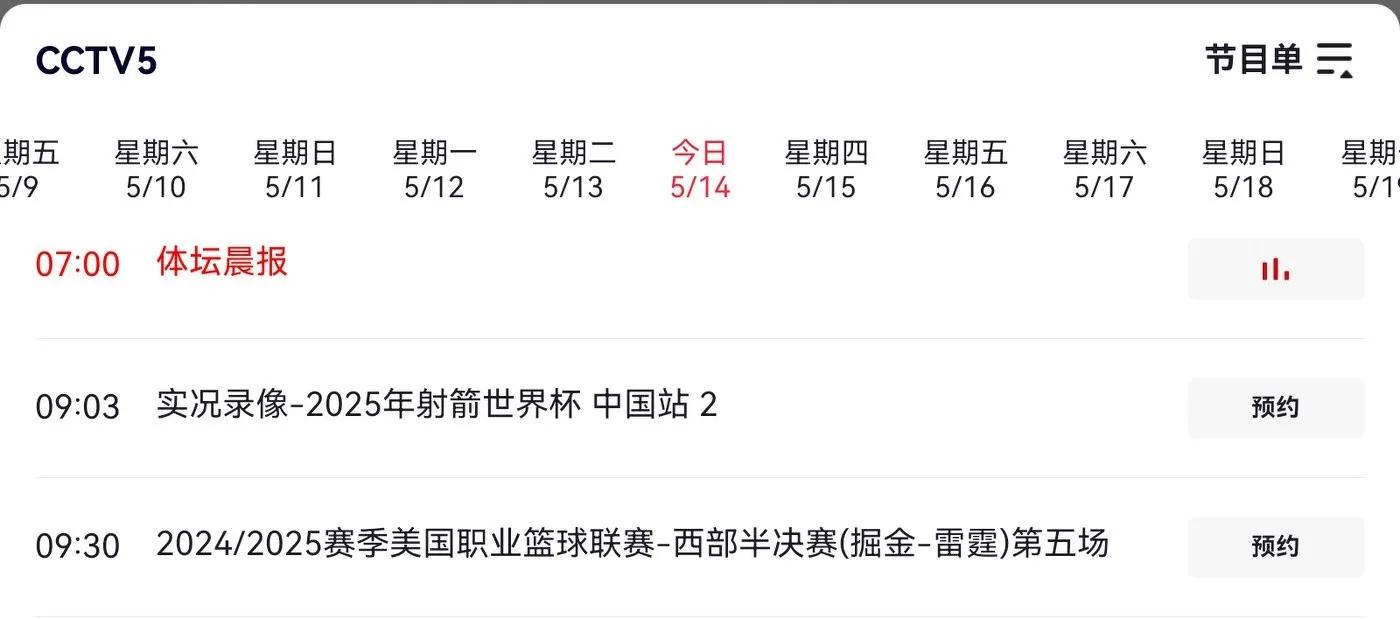View 星期六 5/17 program list

1104,170
